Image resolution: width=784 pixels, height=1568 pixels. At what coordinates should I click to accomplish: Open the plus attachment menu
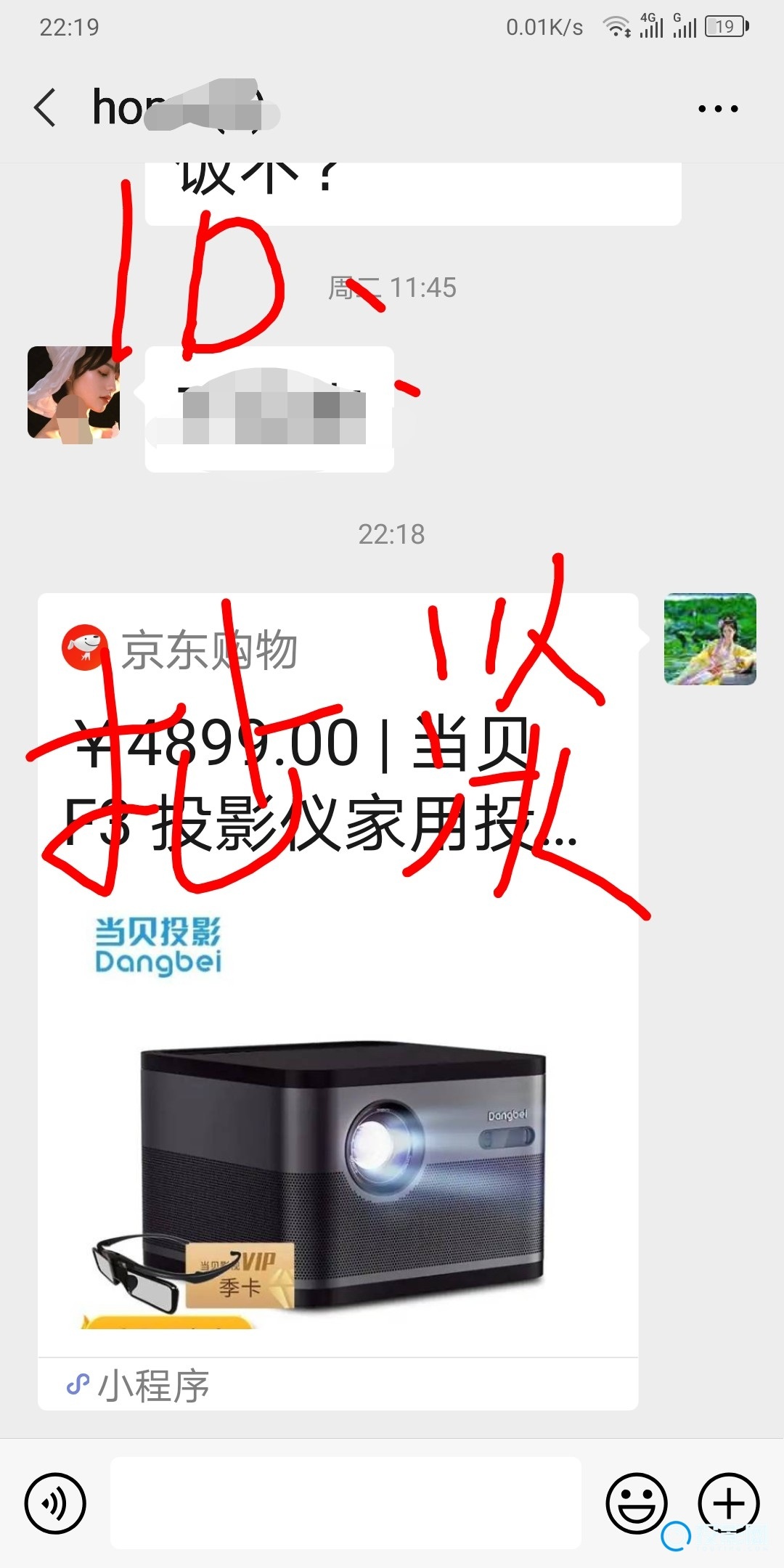(729, 1503)
